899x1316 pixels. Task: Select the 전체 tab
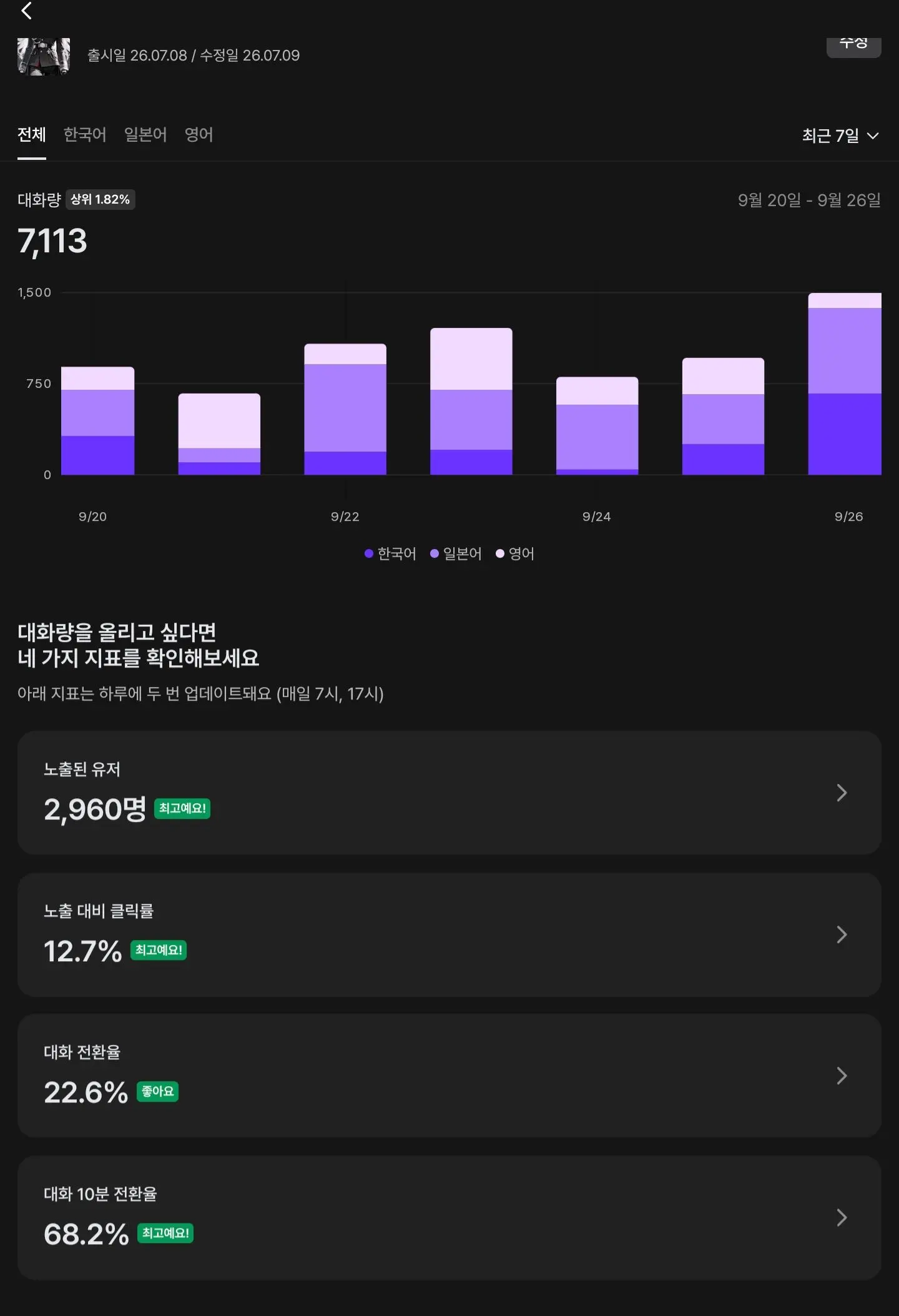(32, 135)
